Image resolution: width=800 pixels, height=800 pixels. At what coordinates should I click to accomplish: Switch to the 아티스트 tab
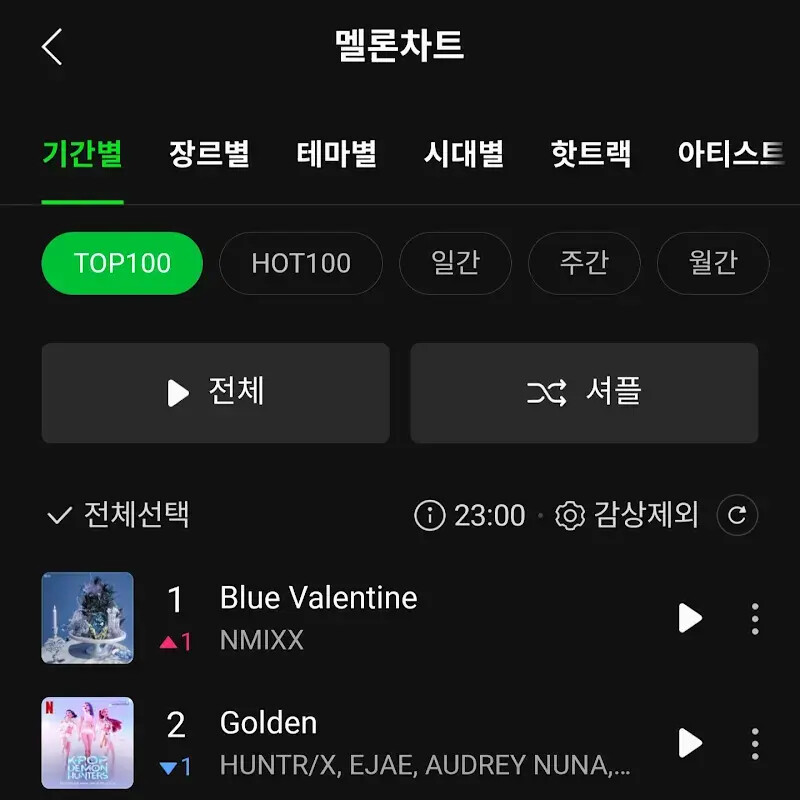[x=731, y=154]
